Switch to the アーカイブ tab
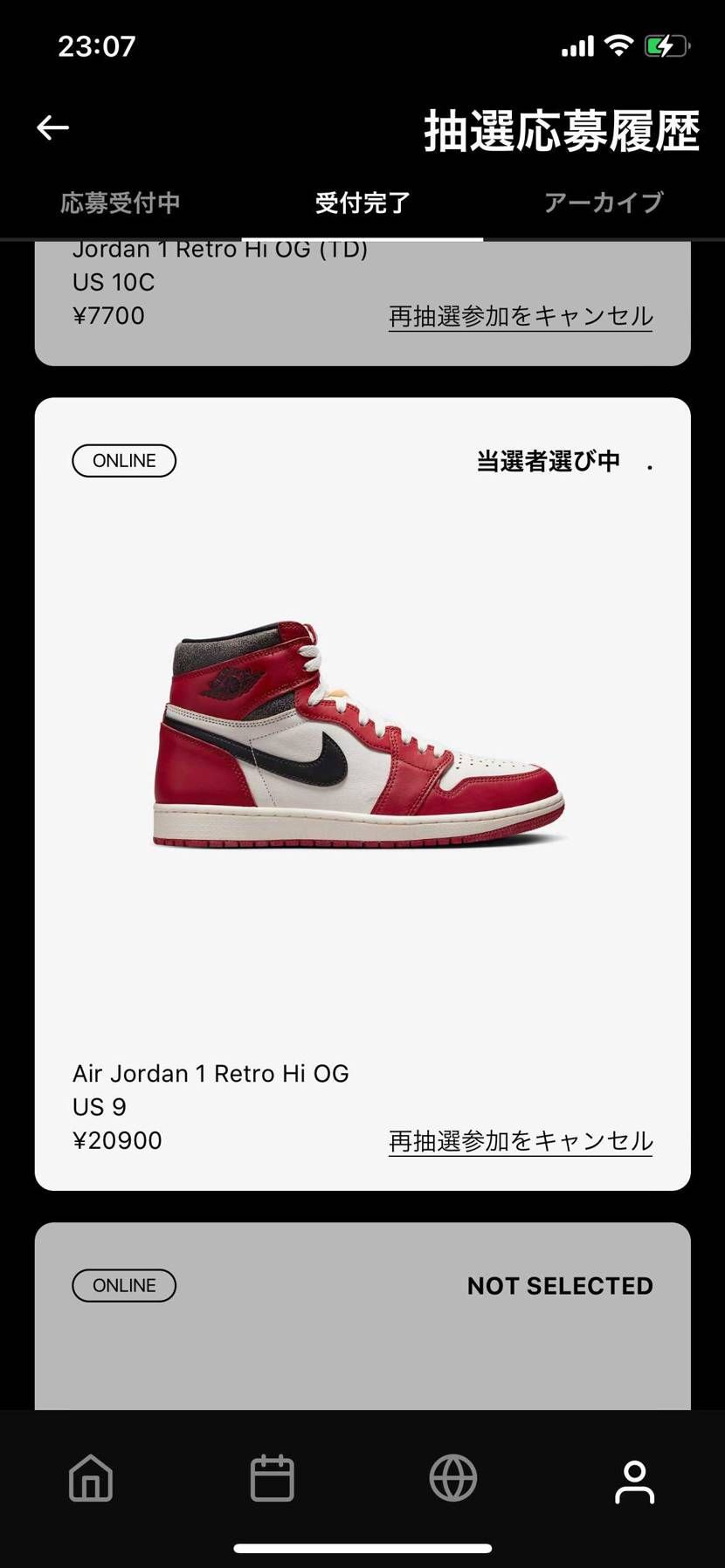This screenshot has width=725, height=1568. [604, 203]
